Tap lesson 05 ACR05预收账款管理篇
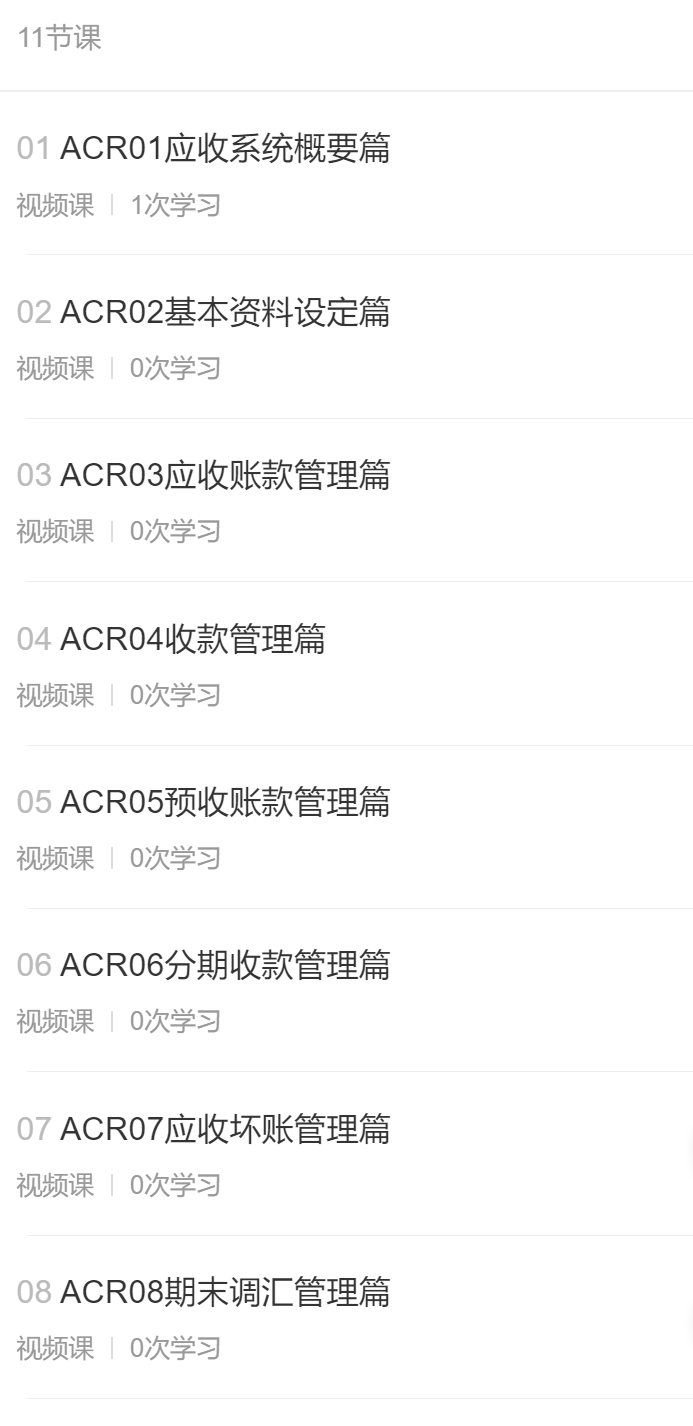 pyautogui.click(x=225, y=803)
